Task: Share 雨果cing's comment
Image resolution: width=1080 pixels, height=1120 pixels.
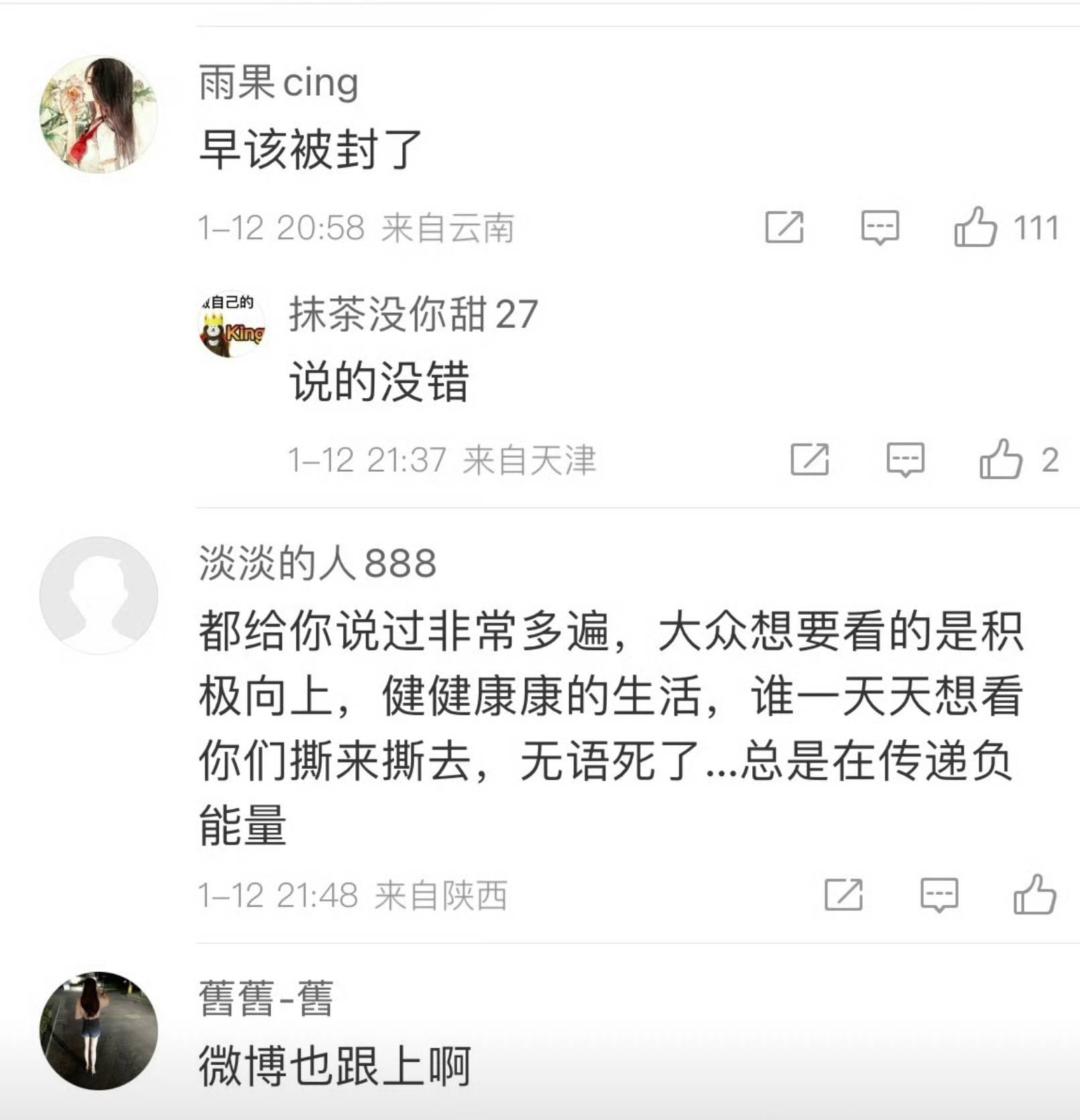Action: pyautogui.click(x=784, y=227)
